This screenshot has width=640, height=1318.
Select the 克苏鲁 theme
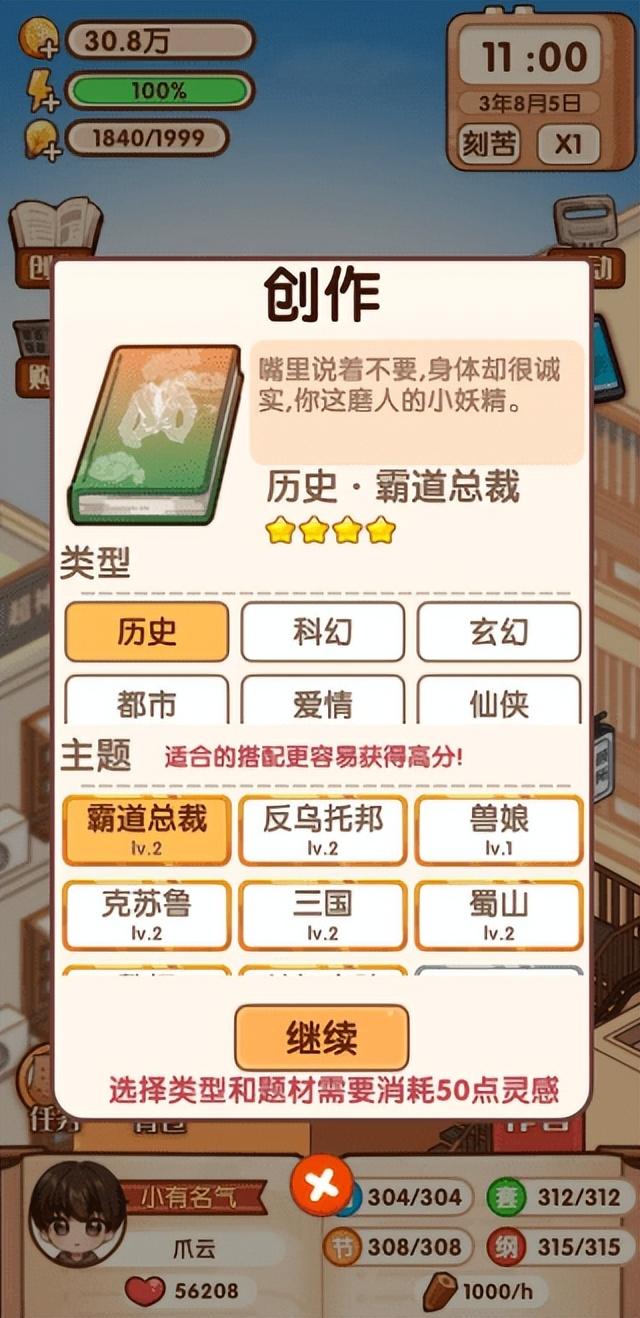(x=147, y=915)
